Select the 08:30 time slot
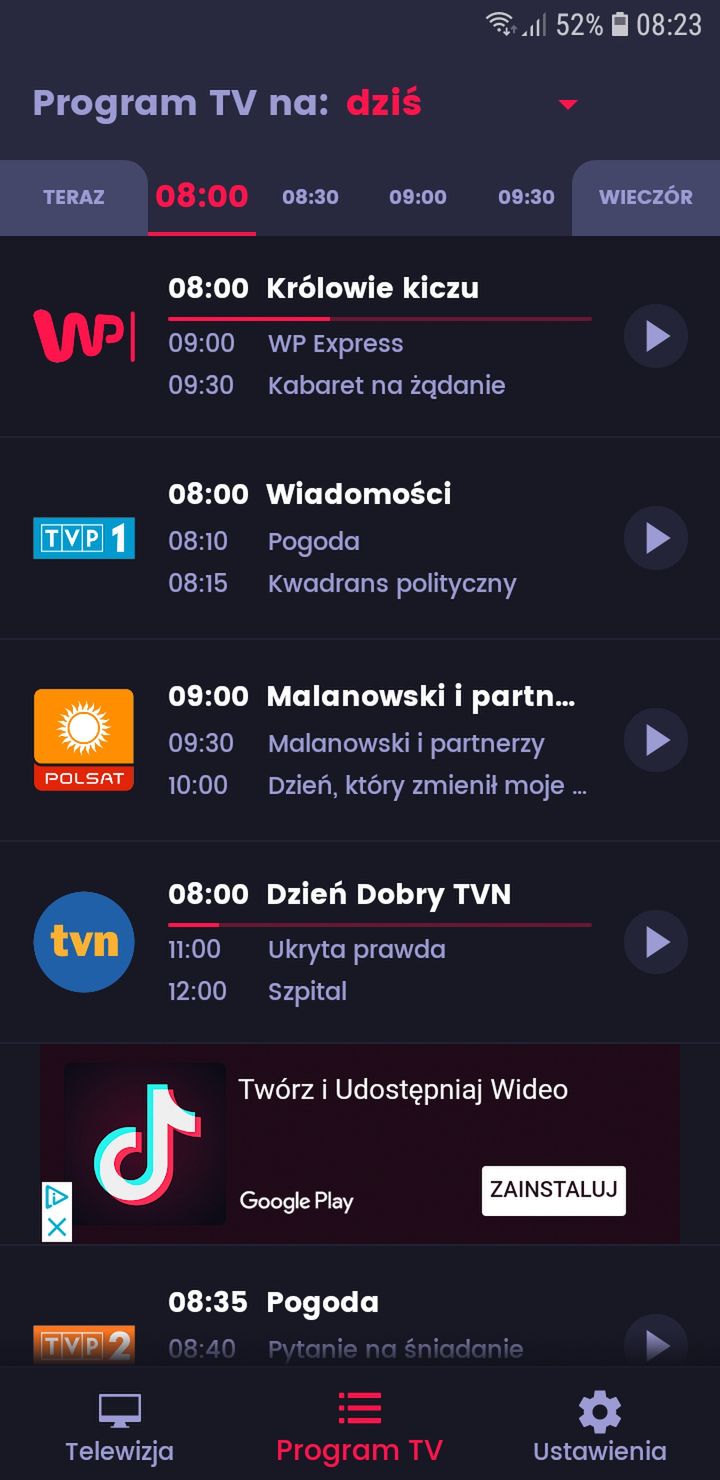The height and width of the screenshot is (1480, 720). tap(310, 197)
